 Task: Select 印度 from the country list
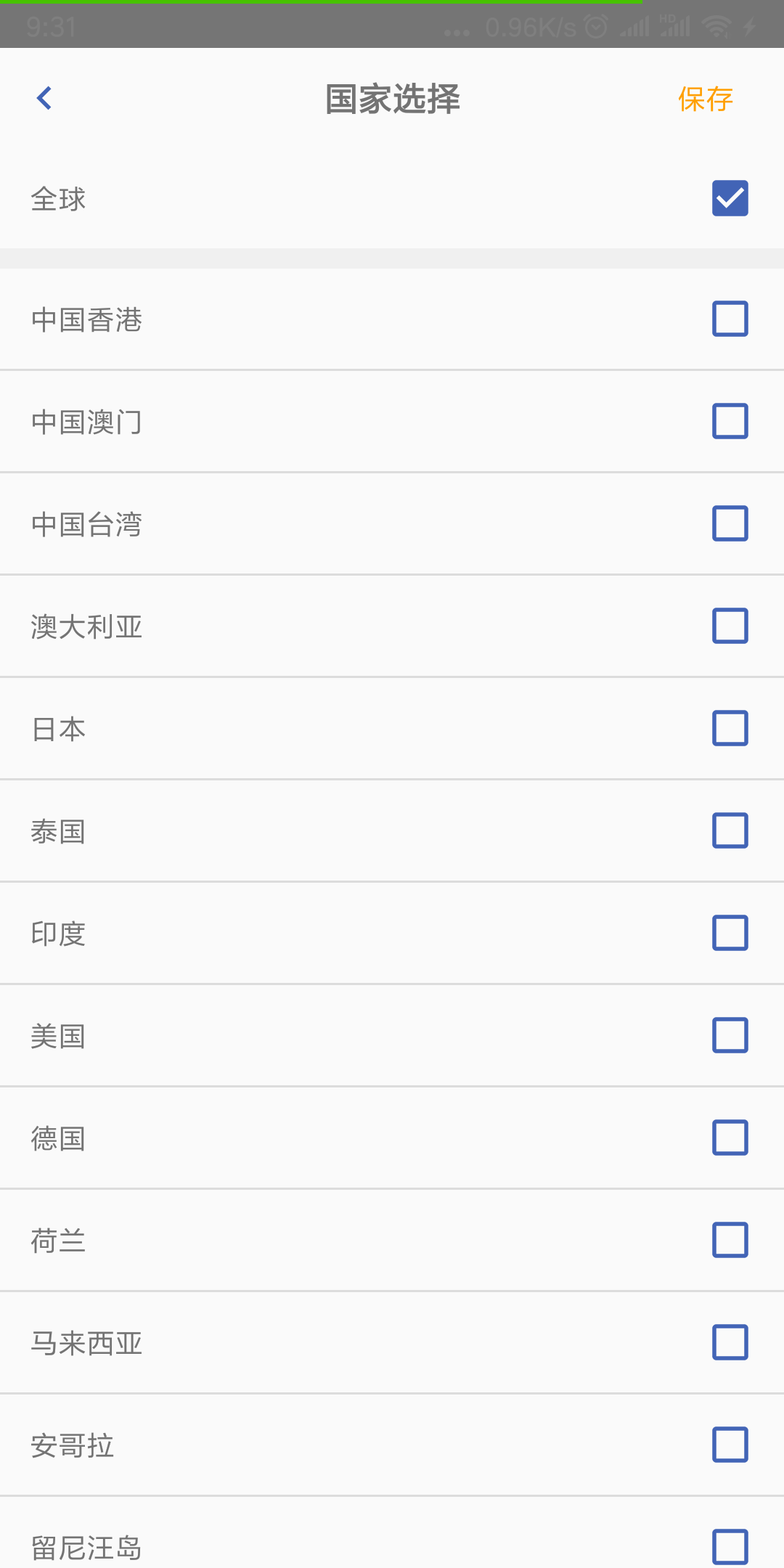(x=729, y=933)
